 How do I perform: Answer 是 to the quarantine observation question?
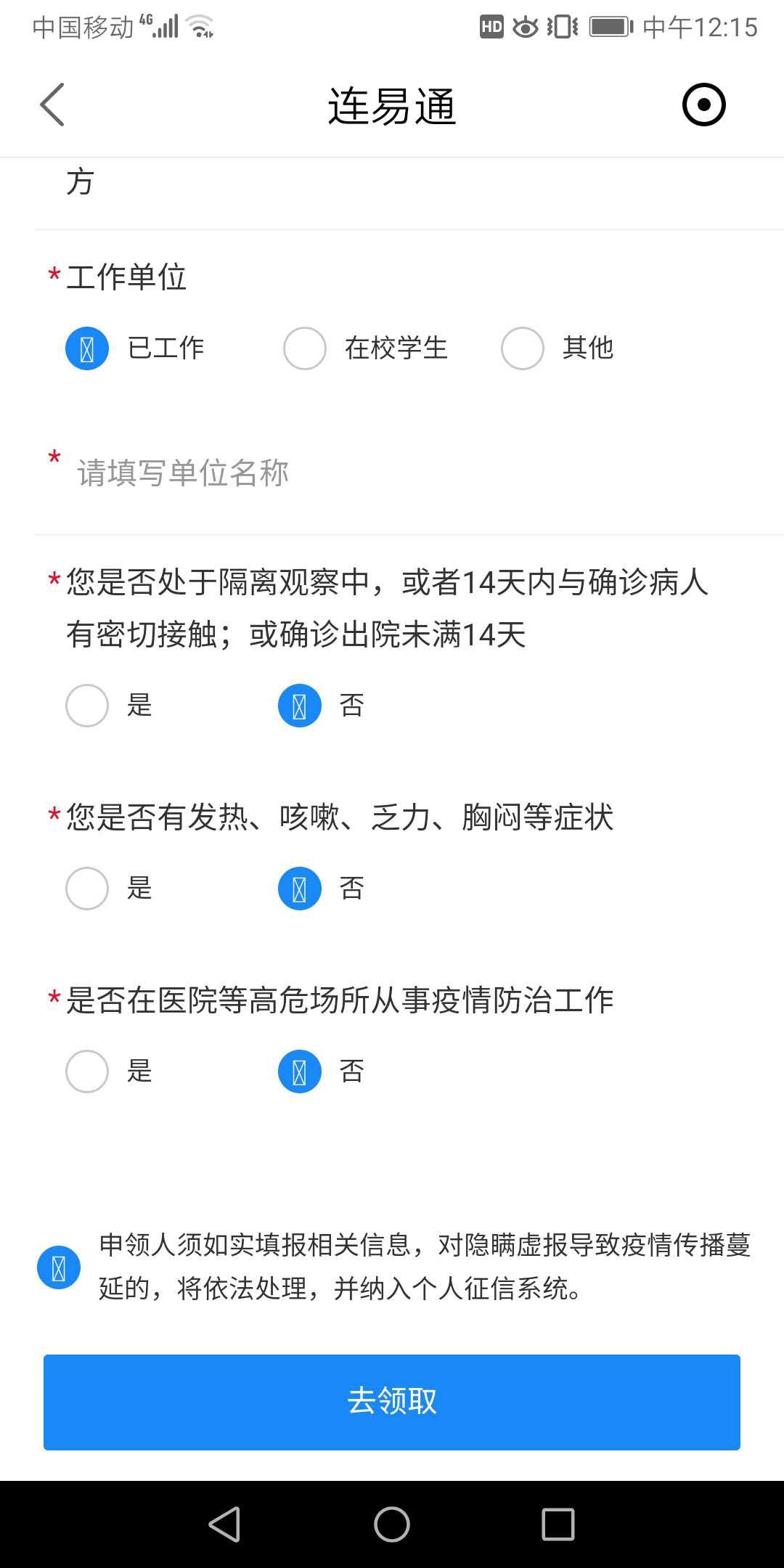[87, 706]
